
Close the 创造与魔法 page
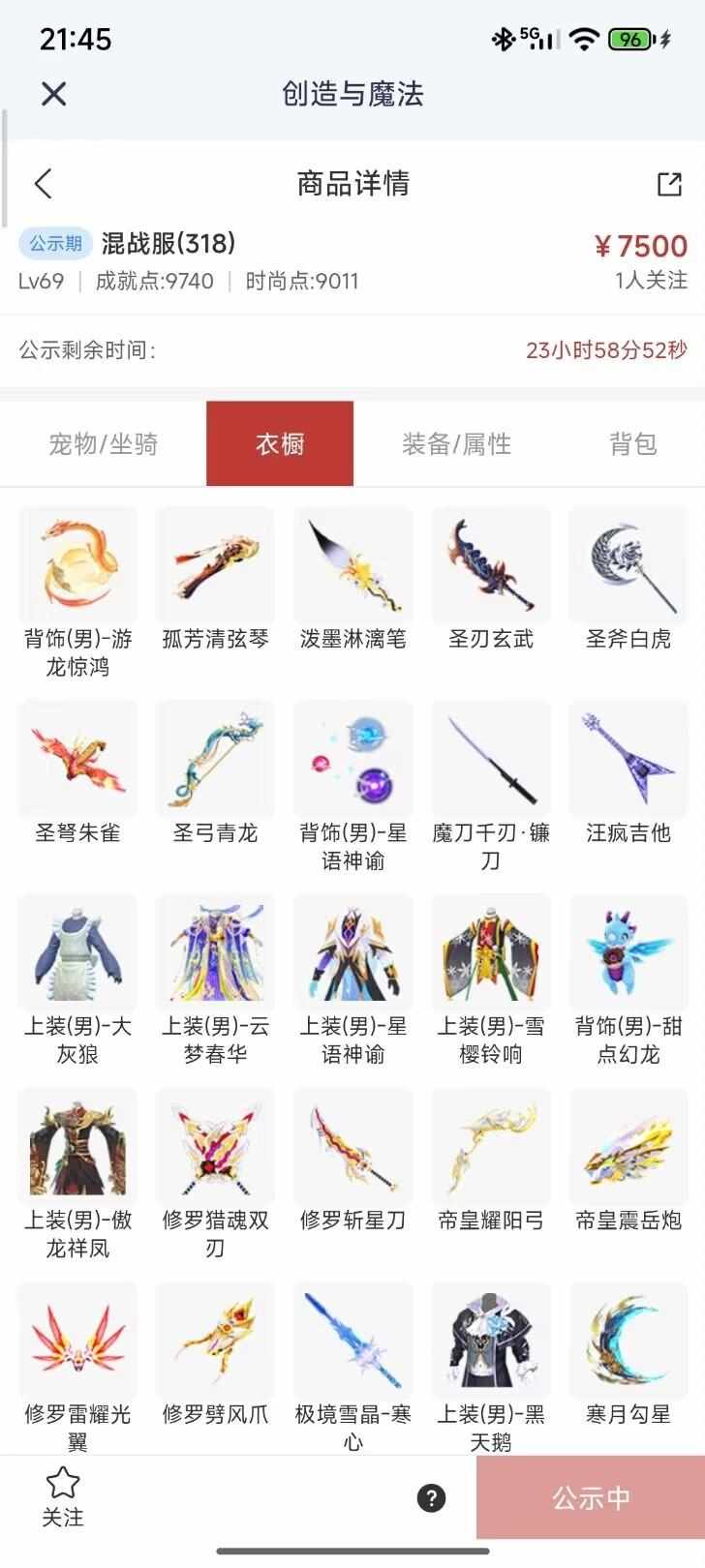click(x=53, y=94)
